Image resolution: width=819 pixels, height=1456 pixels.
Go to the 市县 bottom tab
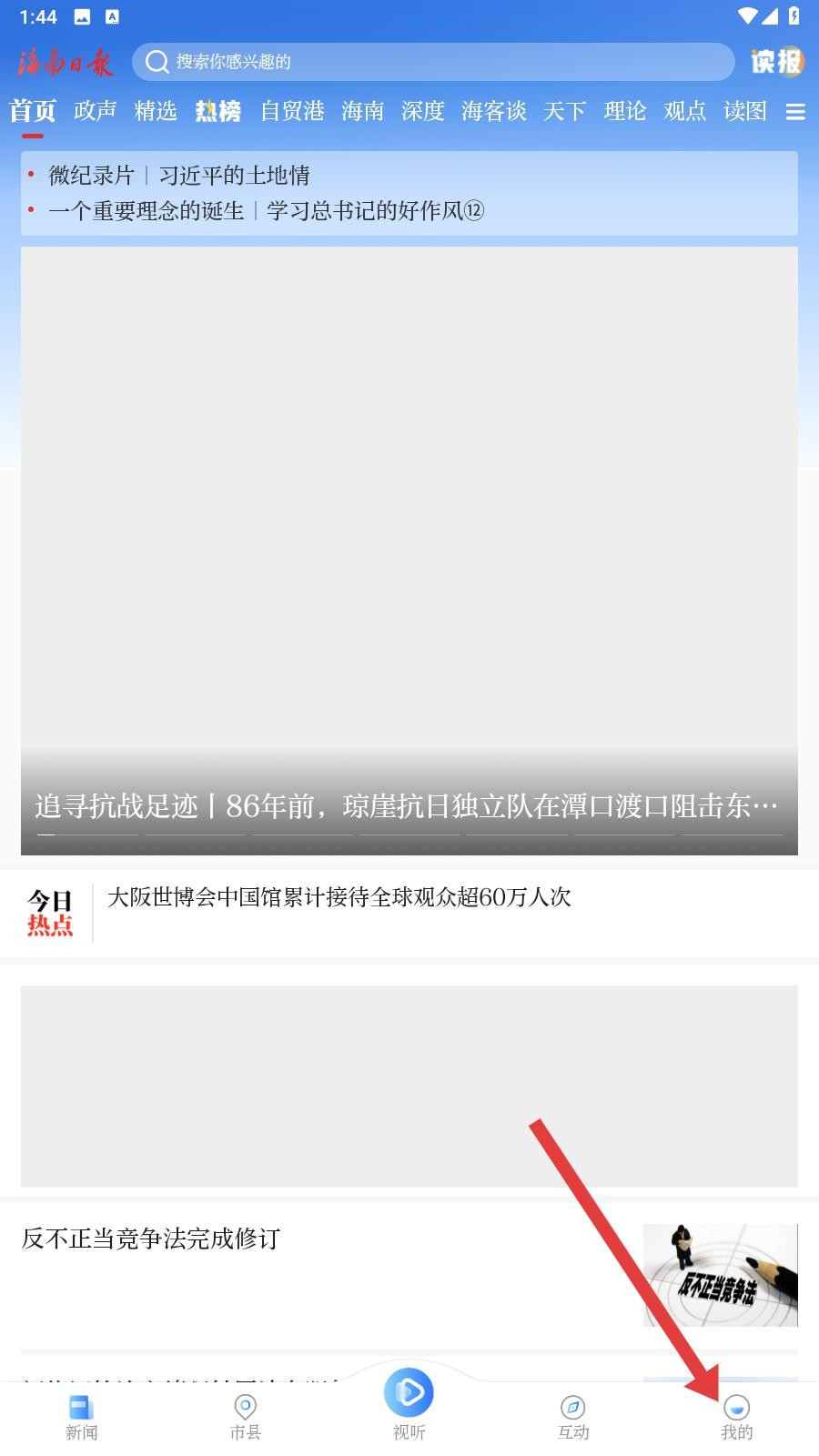246,1417
